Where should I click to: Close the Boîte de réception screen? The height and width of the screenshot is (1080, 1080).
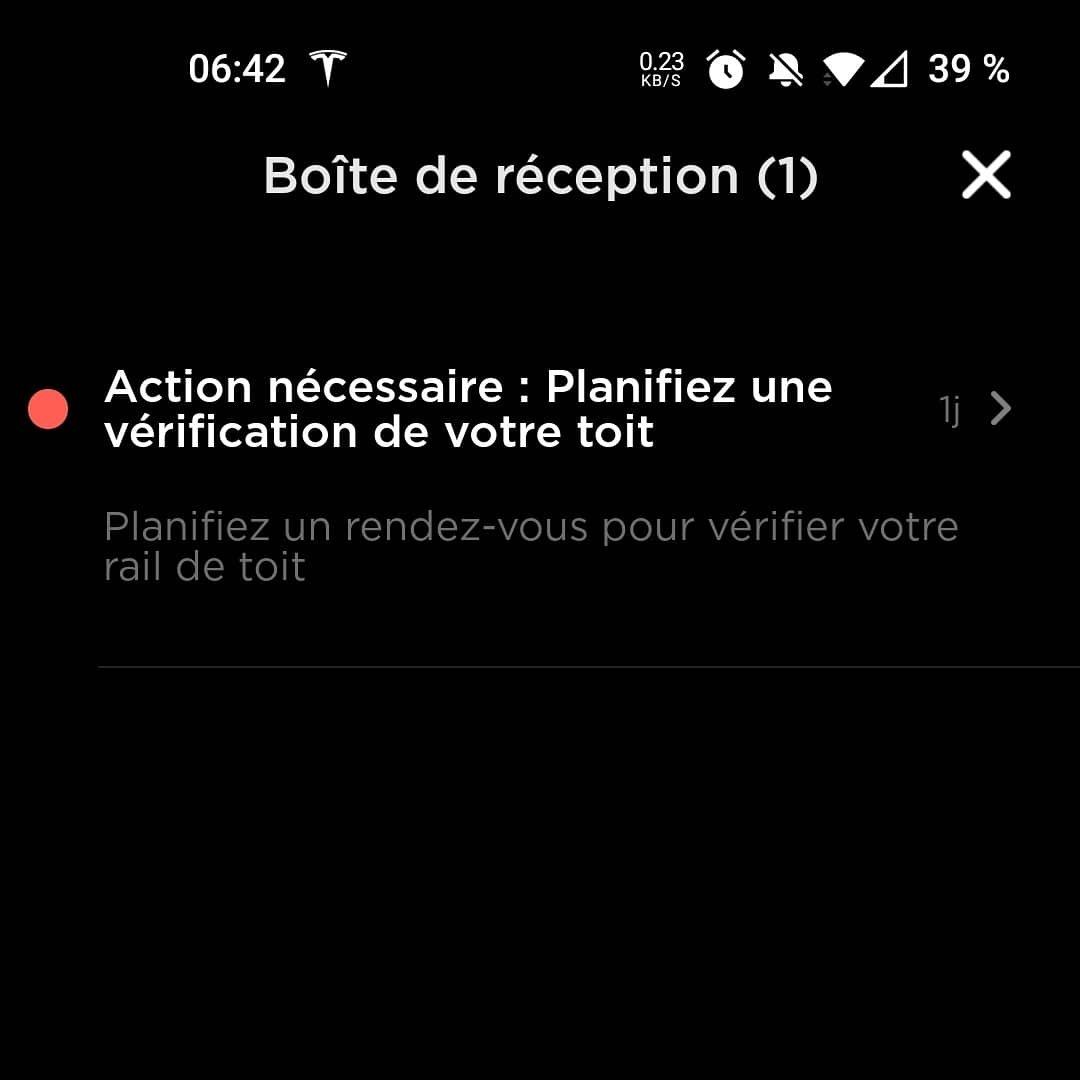tap(986, 176)
